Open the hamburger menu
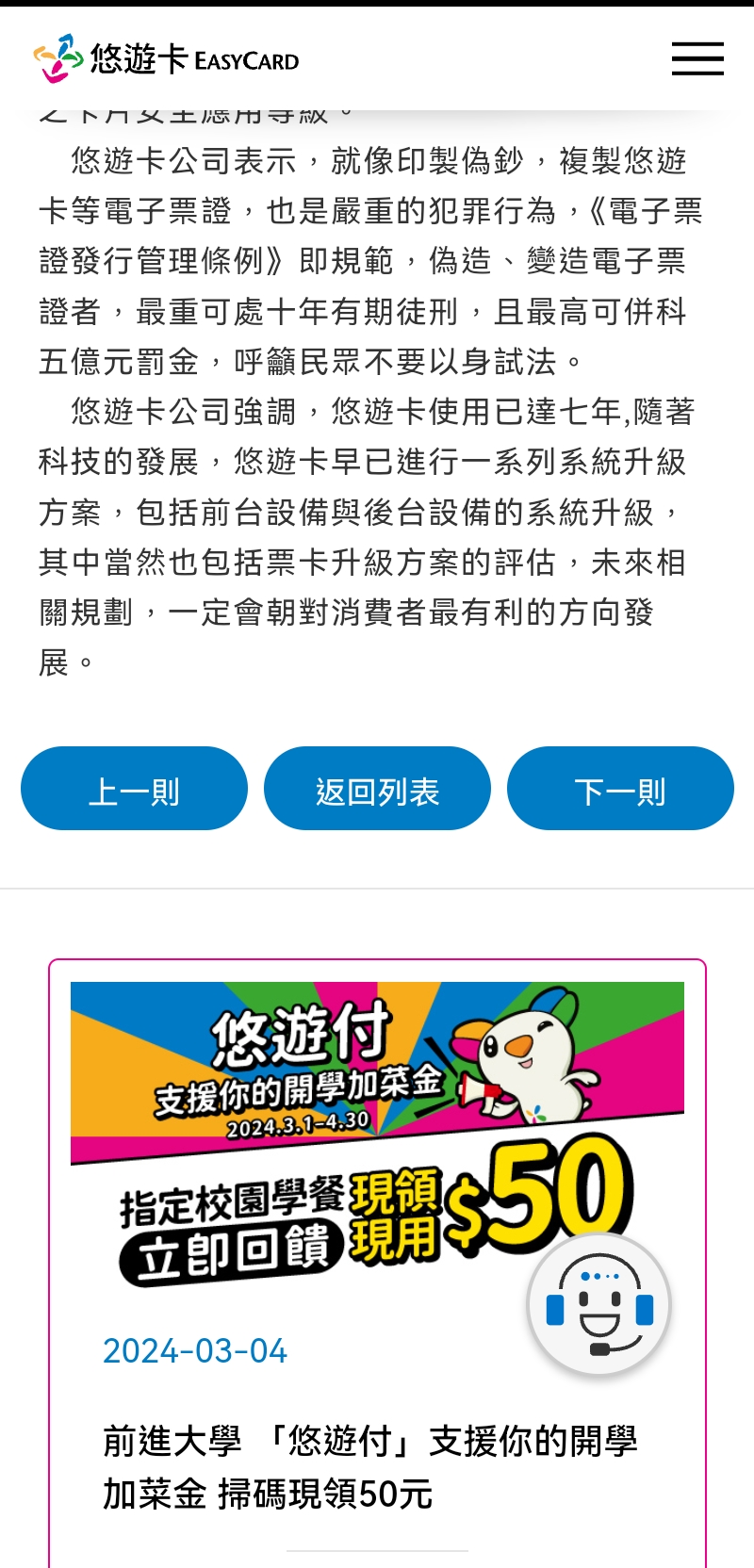Viewport: 754px width, 1568px height. click(x=697, y=58)
